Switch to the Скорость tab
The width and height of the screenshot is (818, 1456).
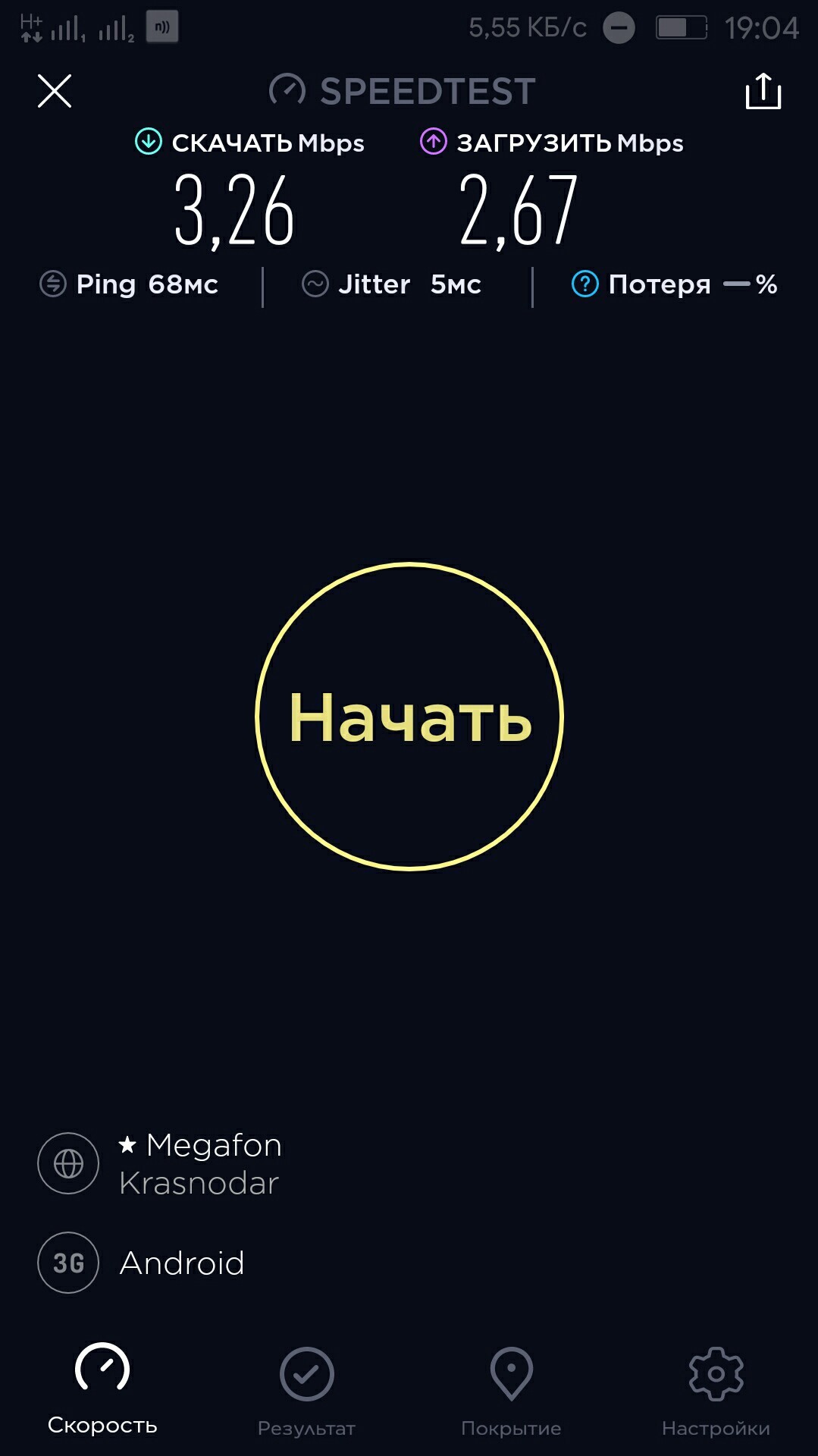102,1389
